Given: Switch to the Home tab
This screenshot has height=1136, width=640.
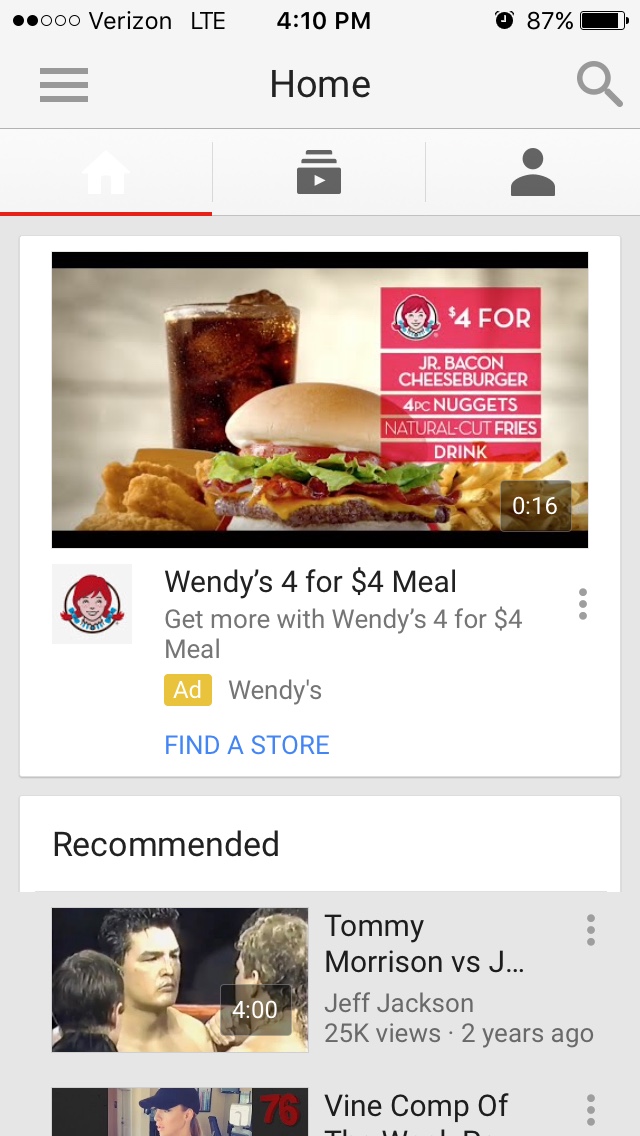Looking at the screenshot, I should pos(106,172).
